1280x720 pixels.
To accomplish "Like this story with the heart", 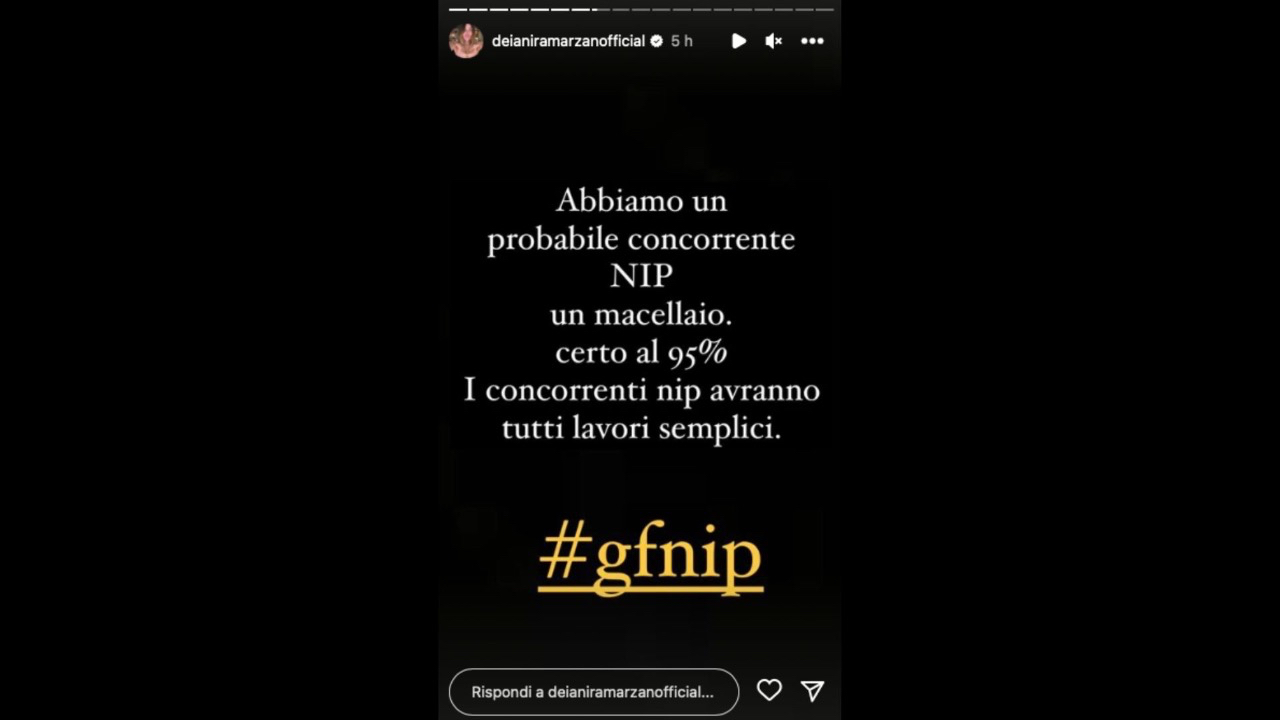I will [769, 690].
